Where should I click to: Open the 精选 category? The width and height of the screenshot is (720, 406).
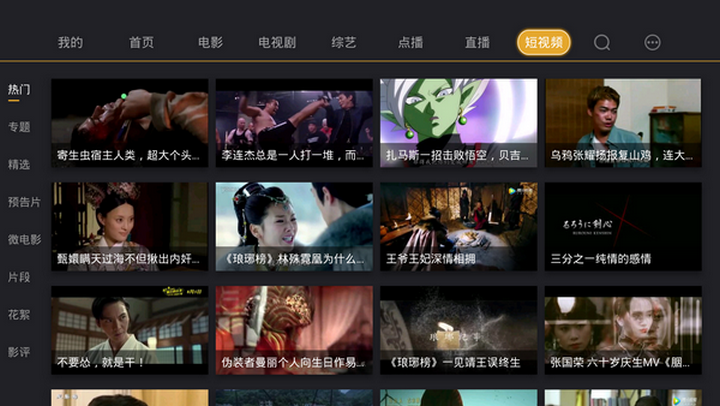pos(20,164)
